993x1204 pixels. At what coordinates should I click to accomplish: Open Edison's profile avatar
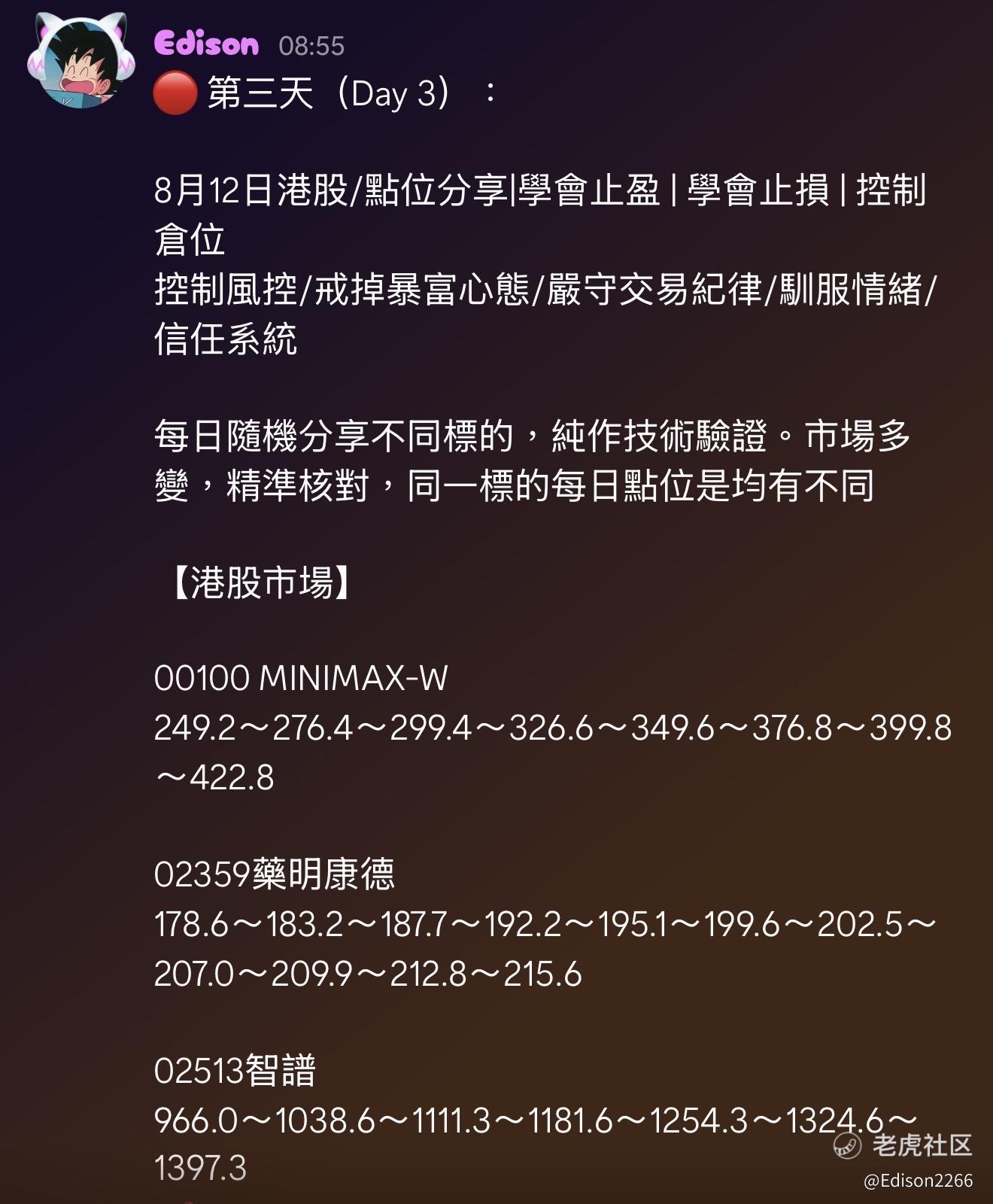[80, 61]
